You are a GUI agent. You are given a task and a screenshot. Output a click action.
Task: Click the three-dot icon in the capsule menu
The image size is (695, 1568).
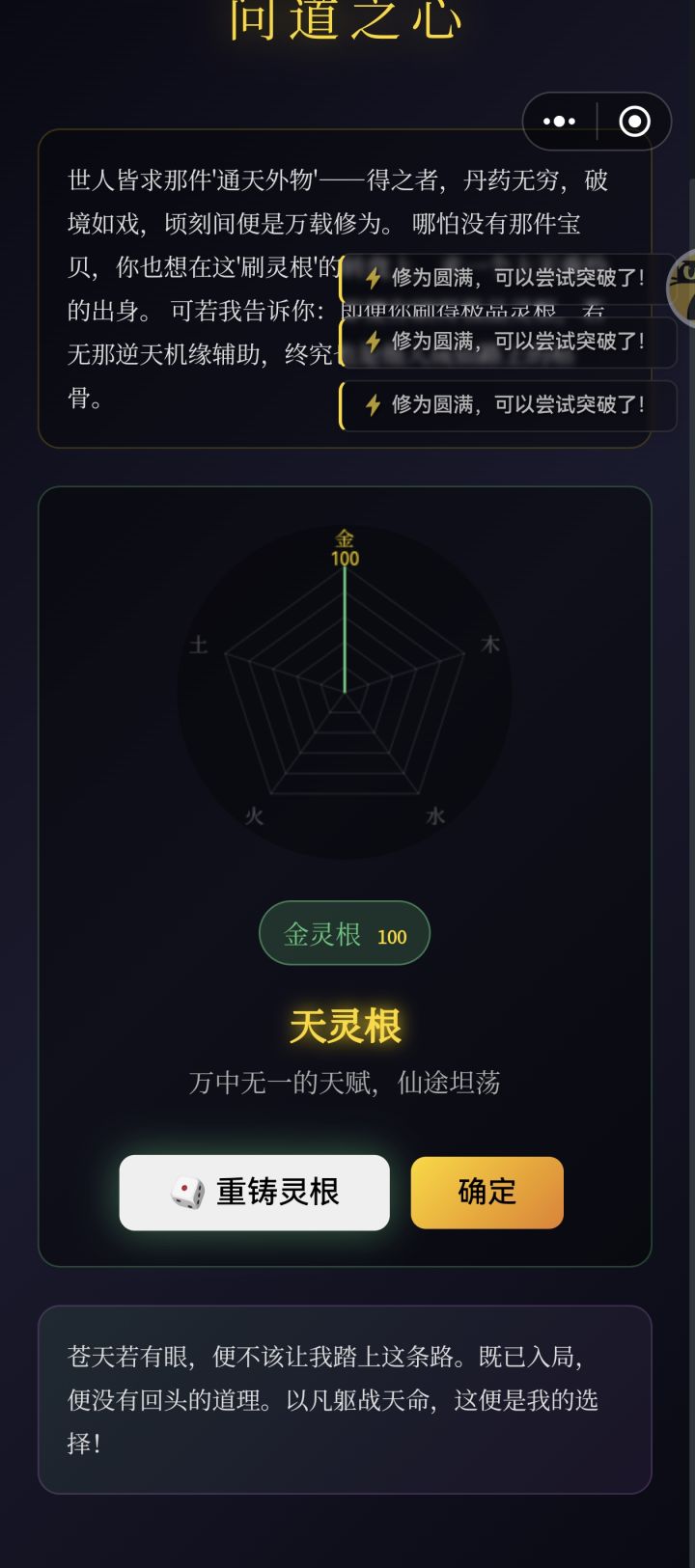(557, 123)
